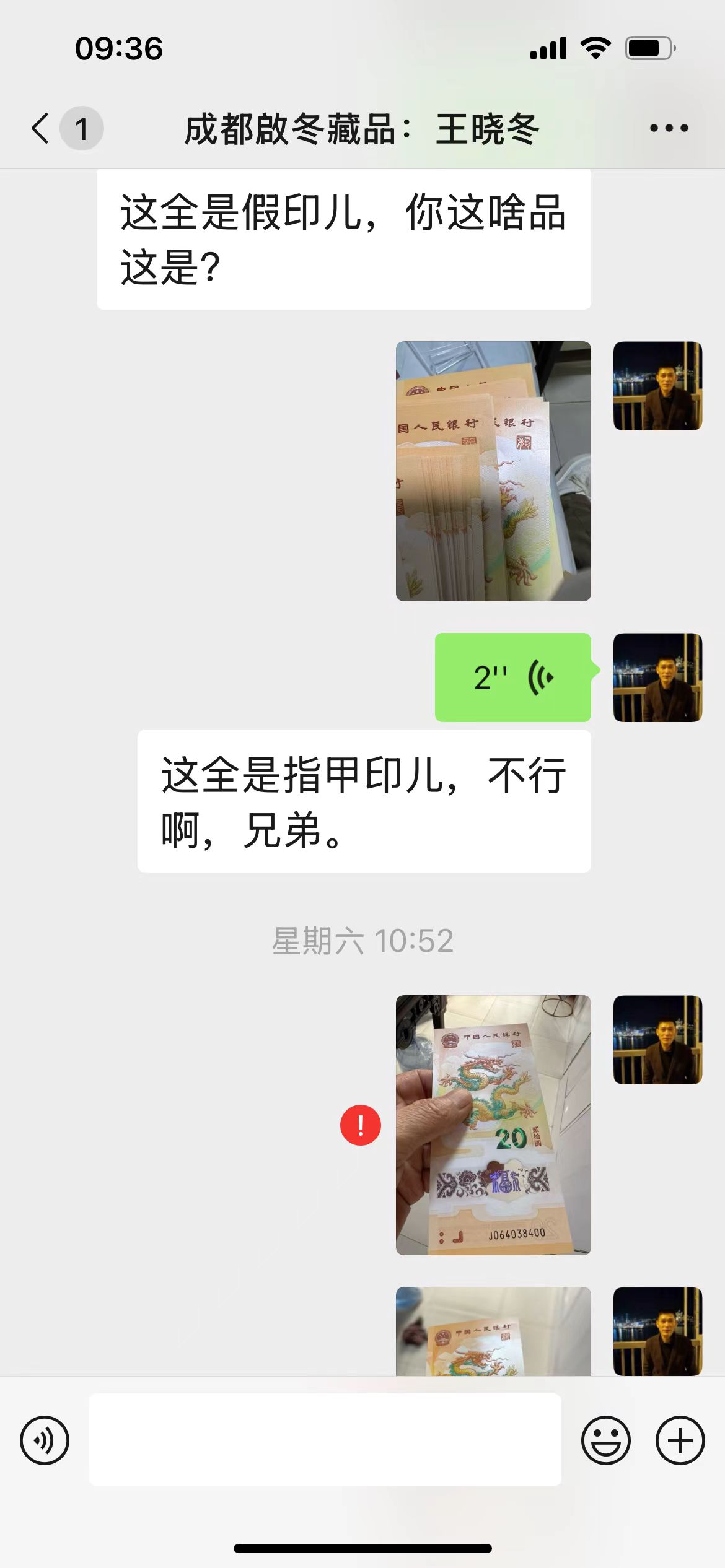Go back to the chat list
The width and height of the screenshot is (725, 1568).
tap(41, 129)
